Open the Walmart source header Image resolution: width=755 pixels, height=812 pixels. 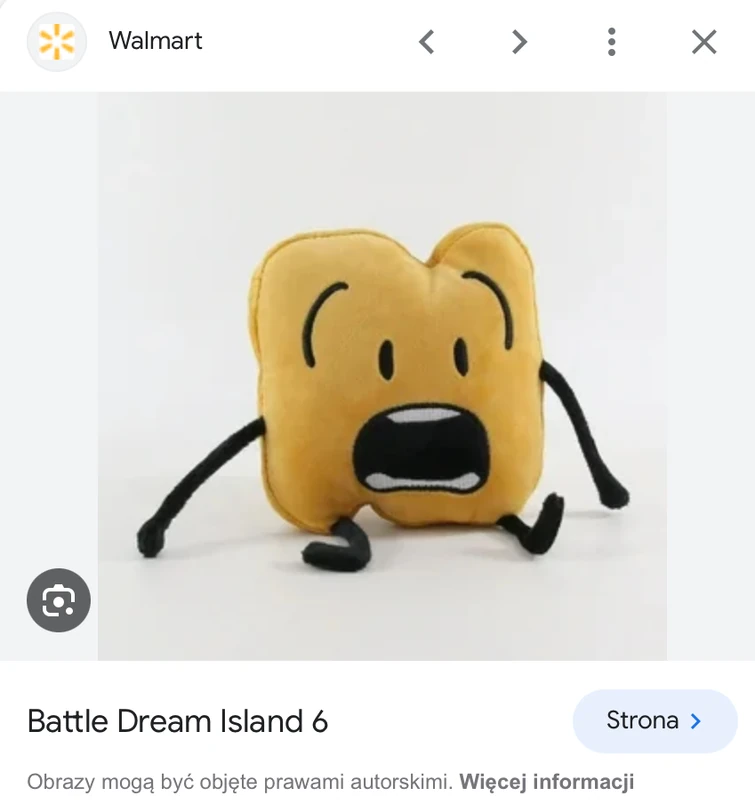click(x=155, y=42)
